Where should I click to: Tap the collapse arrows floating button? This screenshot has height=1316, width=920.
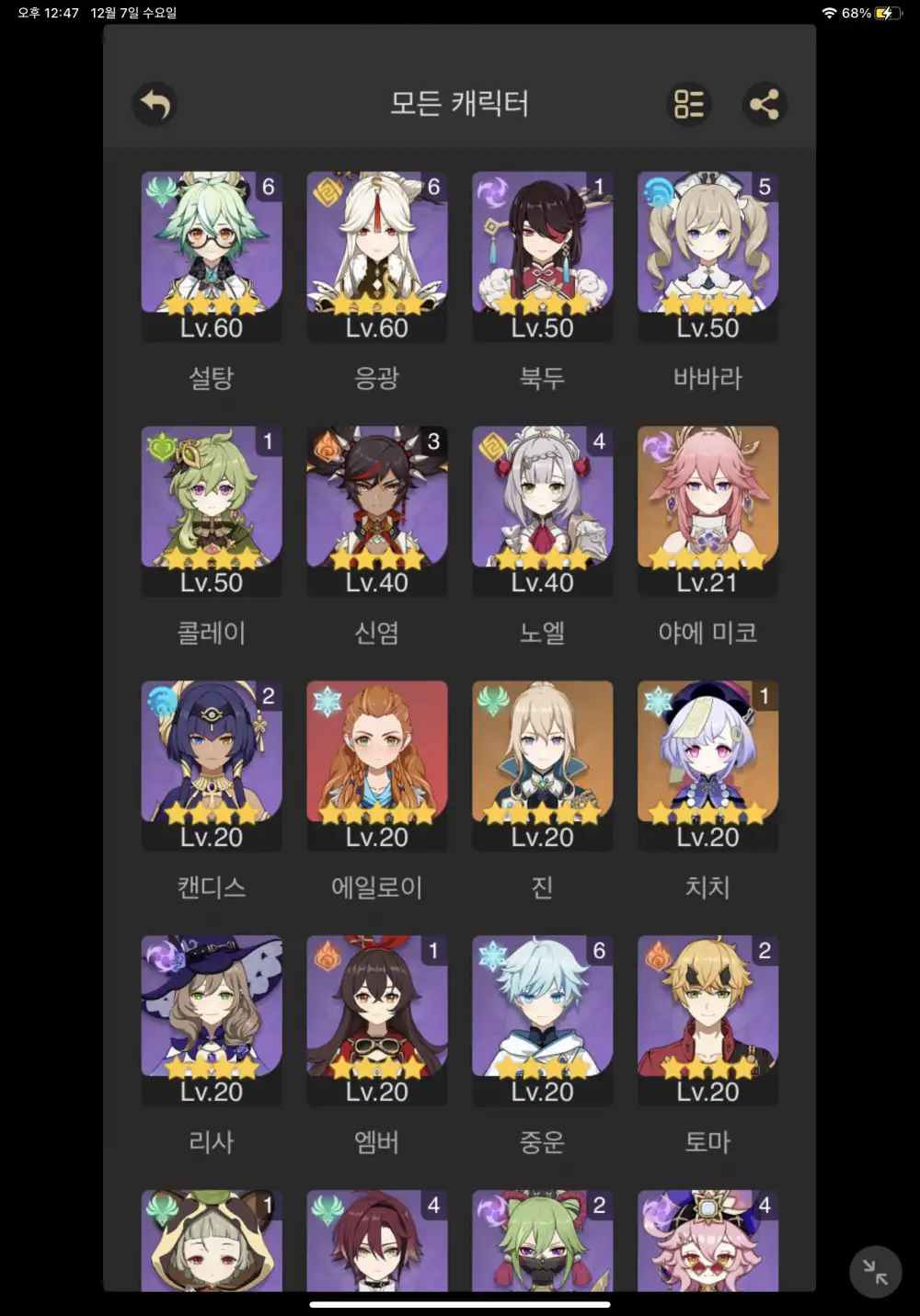tap(875, 1272)
